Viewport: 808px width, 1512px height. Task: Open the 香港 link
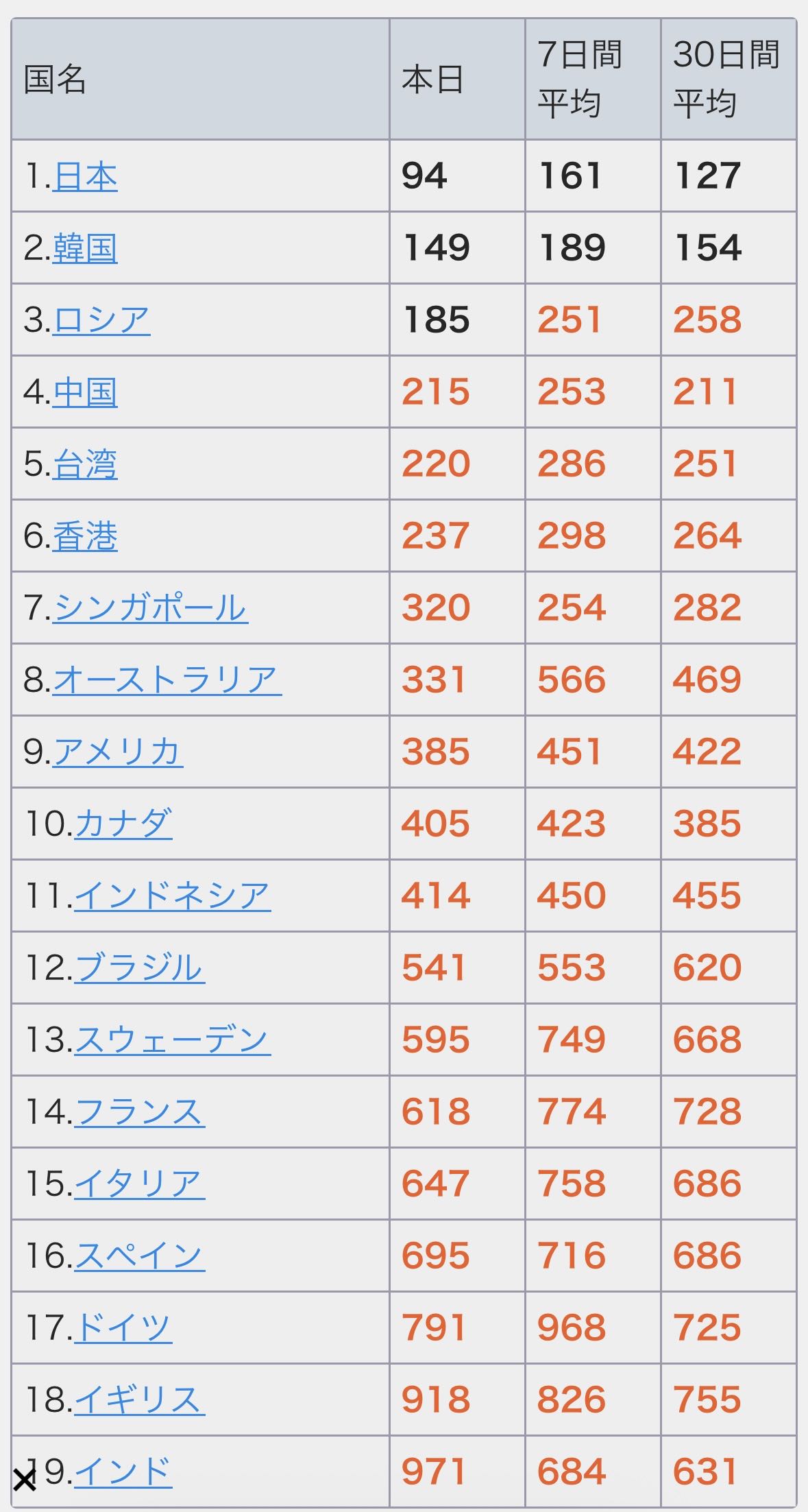(85, 536)
